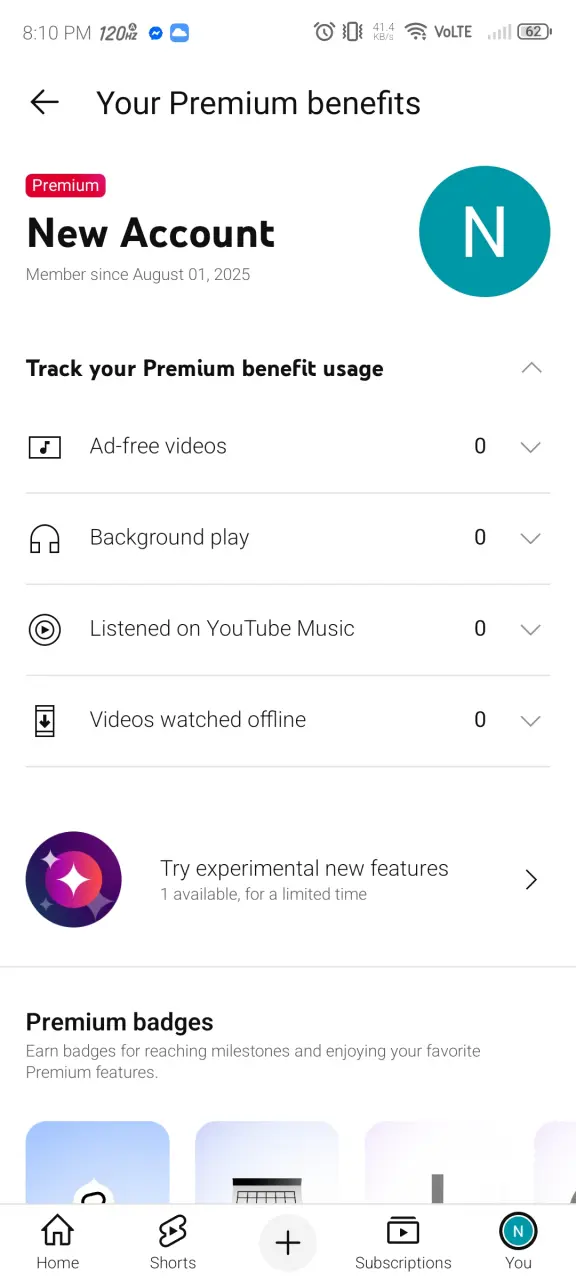The width and height of the screenshot is (576, 1280).
Task: Open the first Premium badge card
Action: (x=98, y=1162)
